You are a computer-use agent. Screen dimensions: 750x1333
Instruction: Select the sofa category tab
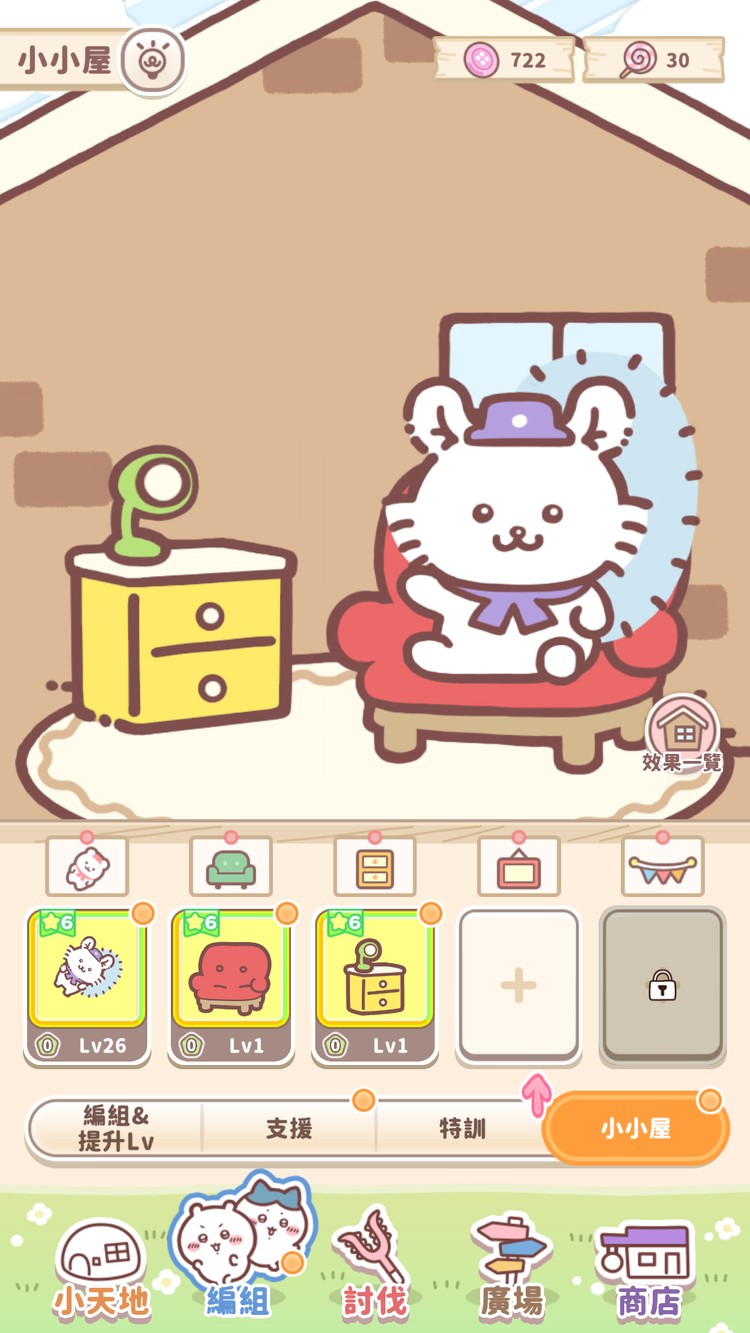point(231,865)
